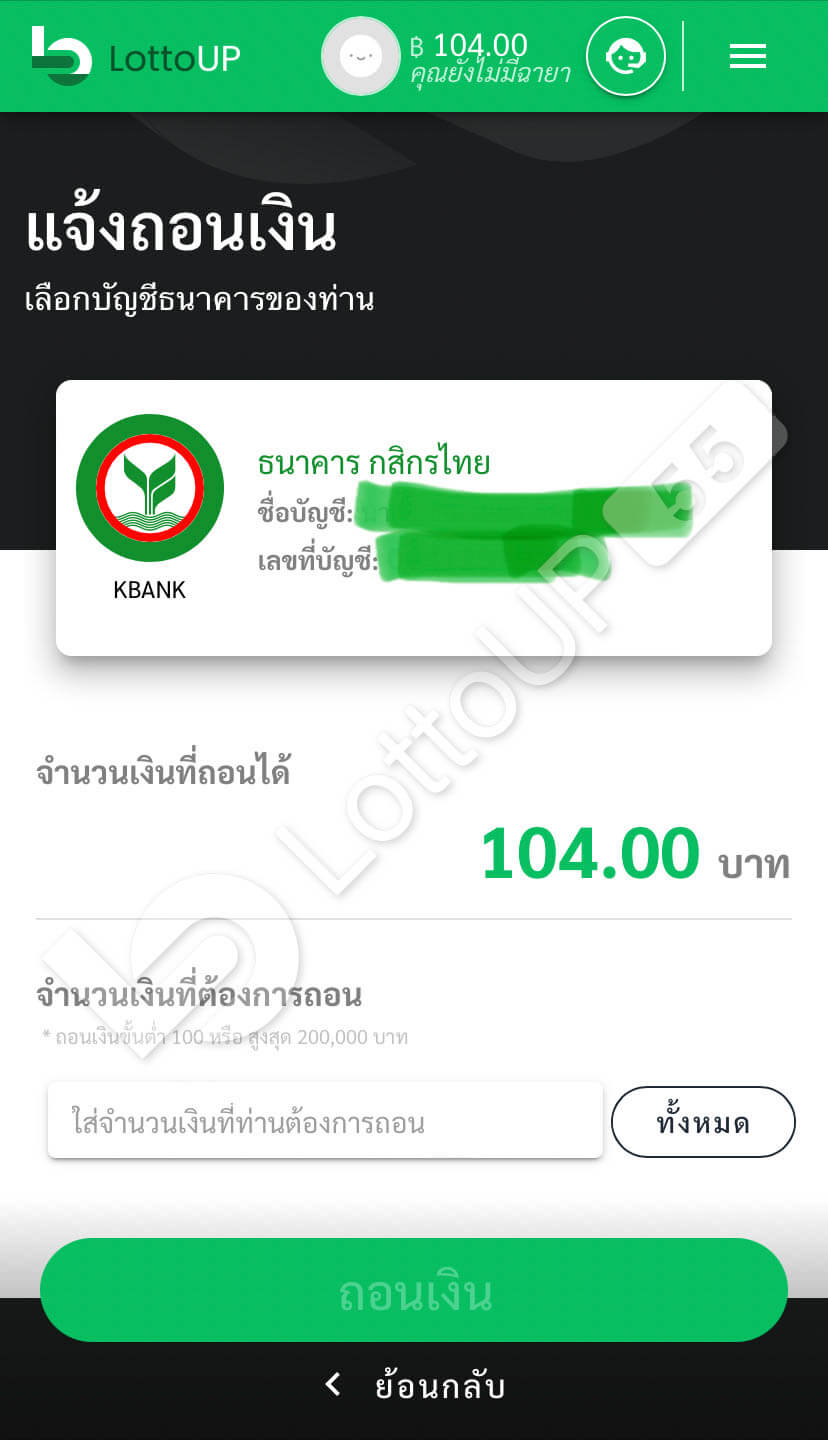The height and width of the screenshot is (1440, 828).
Task: Open the customer support agent icon
Action: [626, 56]
